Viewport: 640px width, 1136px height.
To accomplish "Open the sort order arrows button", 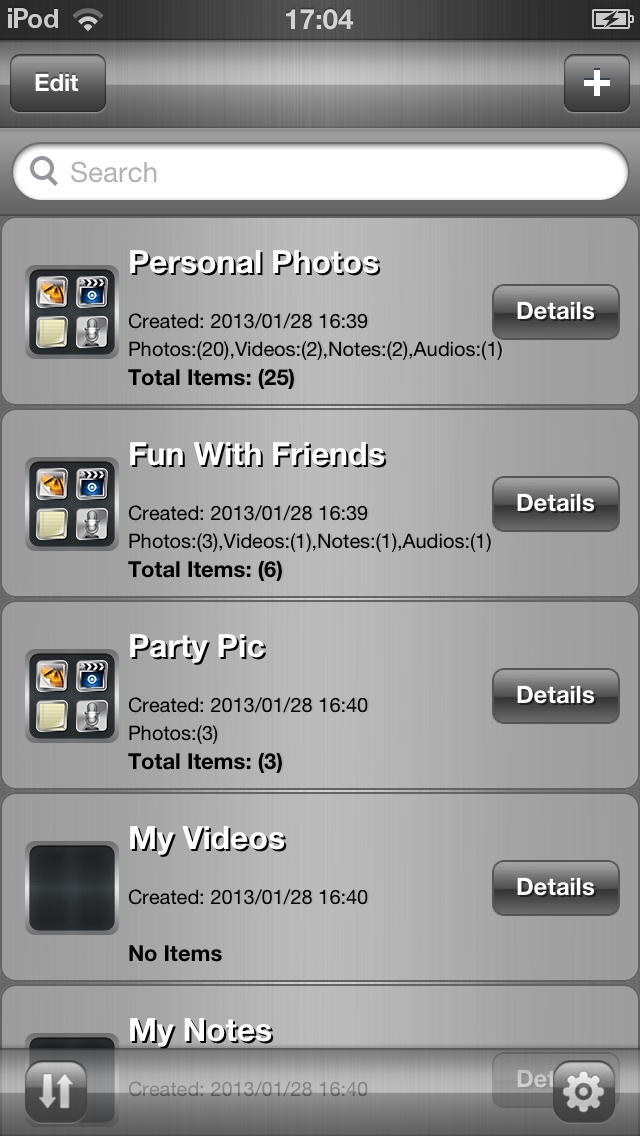I will pyautogui.click(x=56, y=1091).
